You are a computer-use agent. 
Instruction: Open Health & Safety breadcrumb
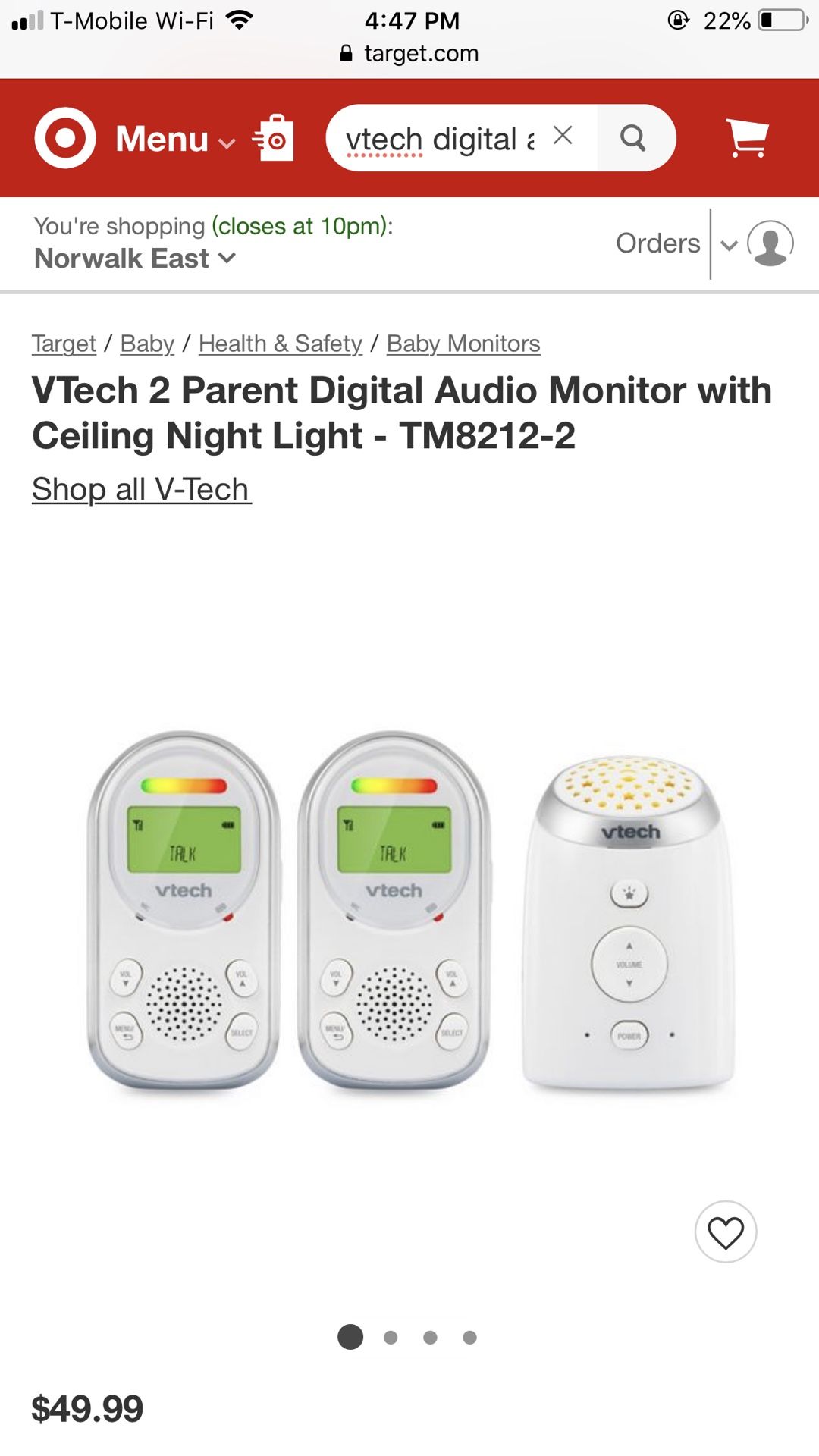point(280,344)
